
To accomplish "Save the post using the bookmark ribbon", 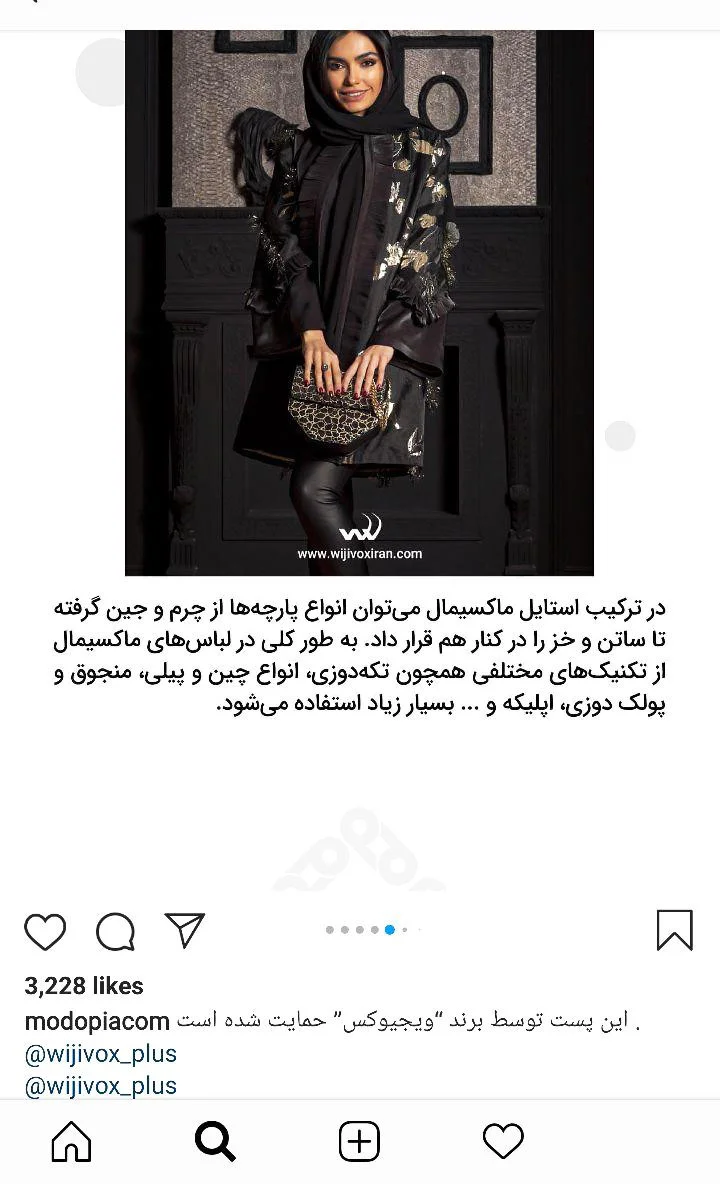I will pyautogui.click(x=675, y=931).
